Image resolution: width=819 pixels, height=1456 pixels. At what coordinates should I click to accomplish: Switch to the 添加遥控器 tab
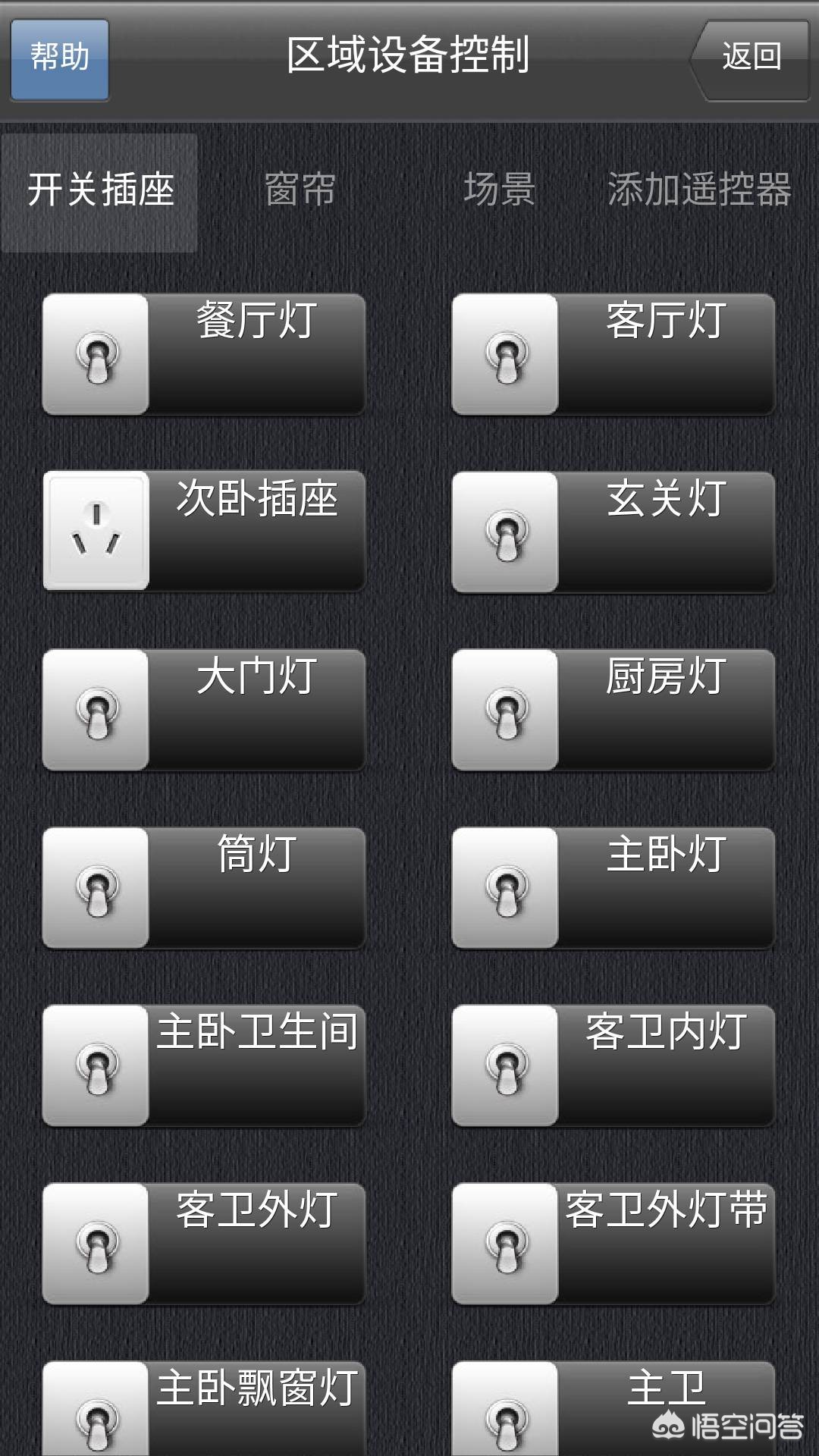click(699, 190)
